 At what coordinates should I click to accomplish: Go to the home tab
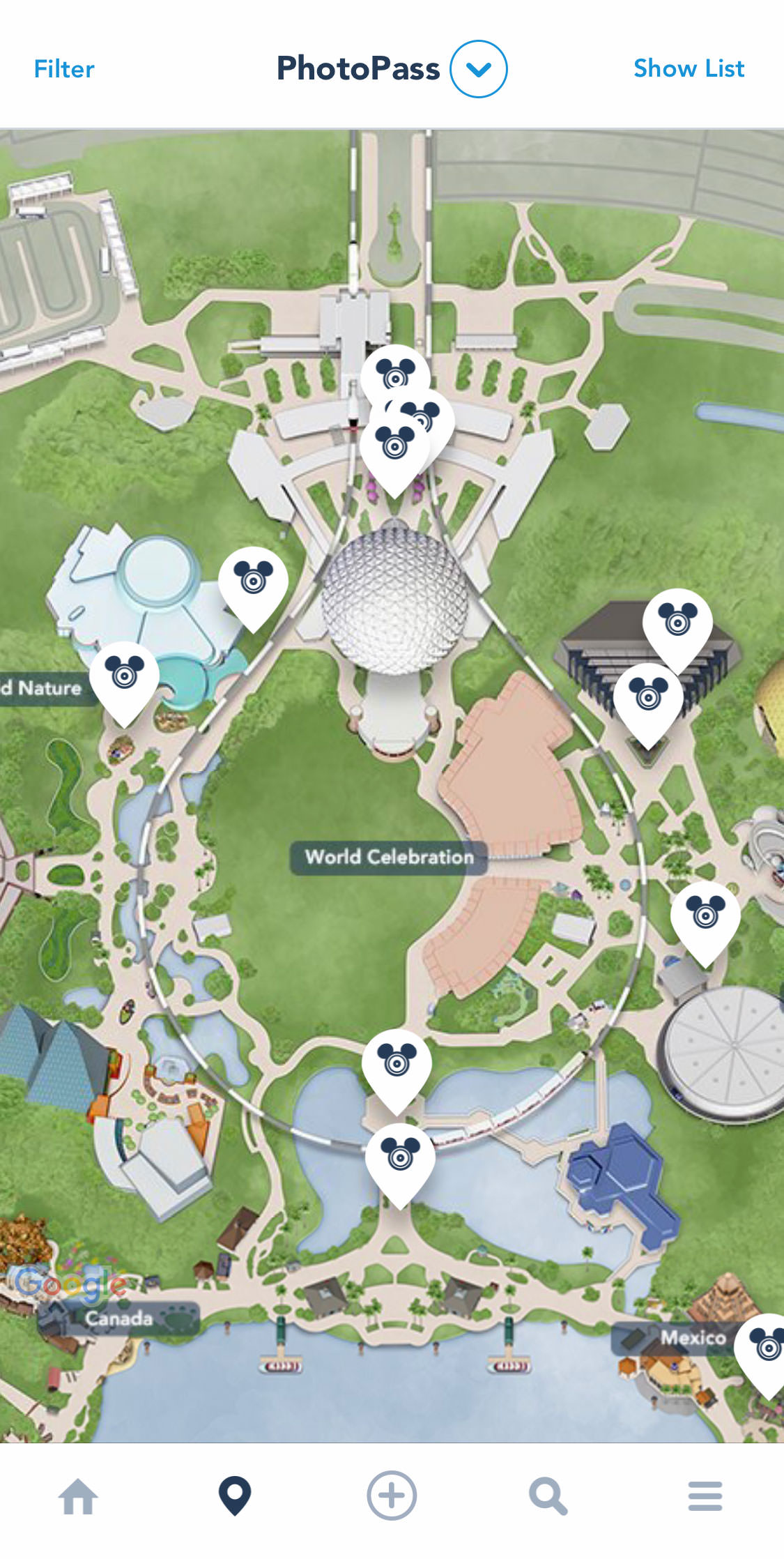[x=77, y=1496]
